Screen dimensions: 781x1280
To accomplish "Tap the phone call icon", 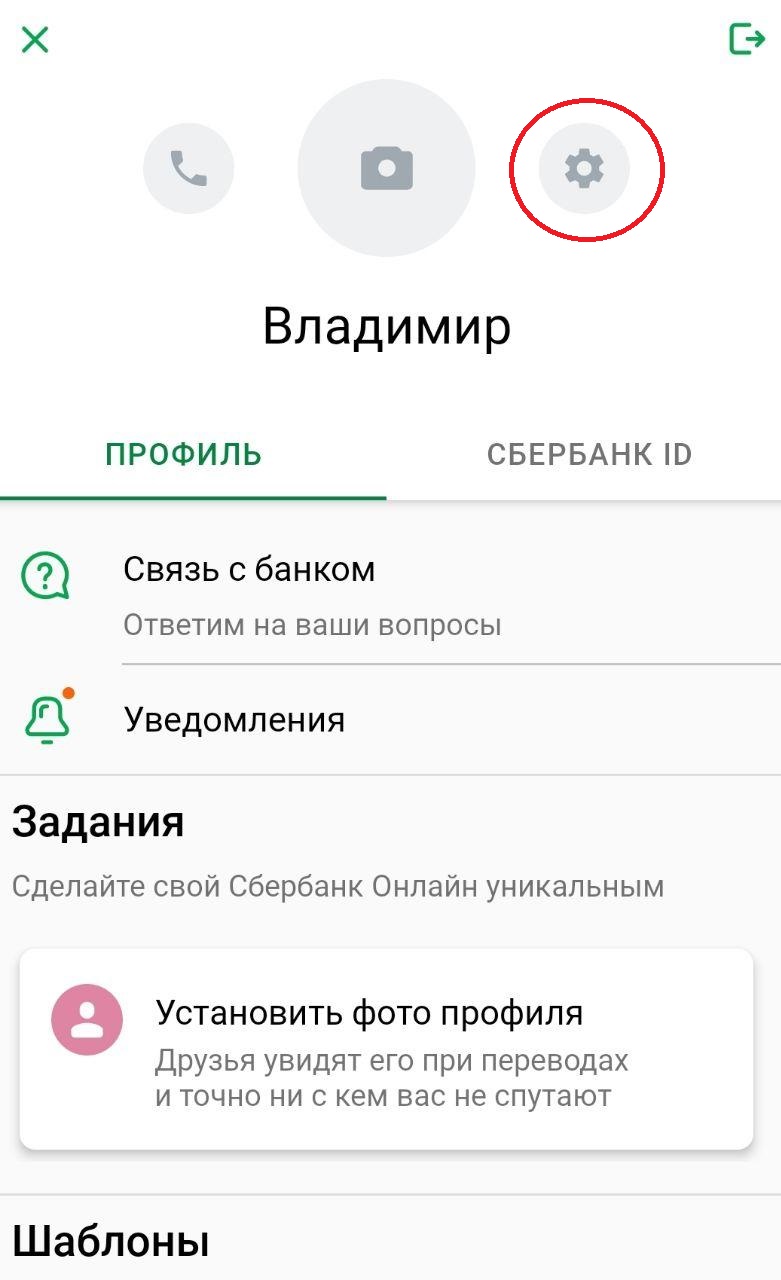I will (x=188, y=168).
